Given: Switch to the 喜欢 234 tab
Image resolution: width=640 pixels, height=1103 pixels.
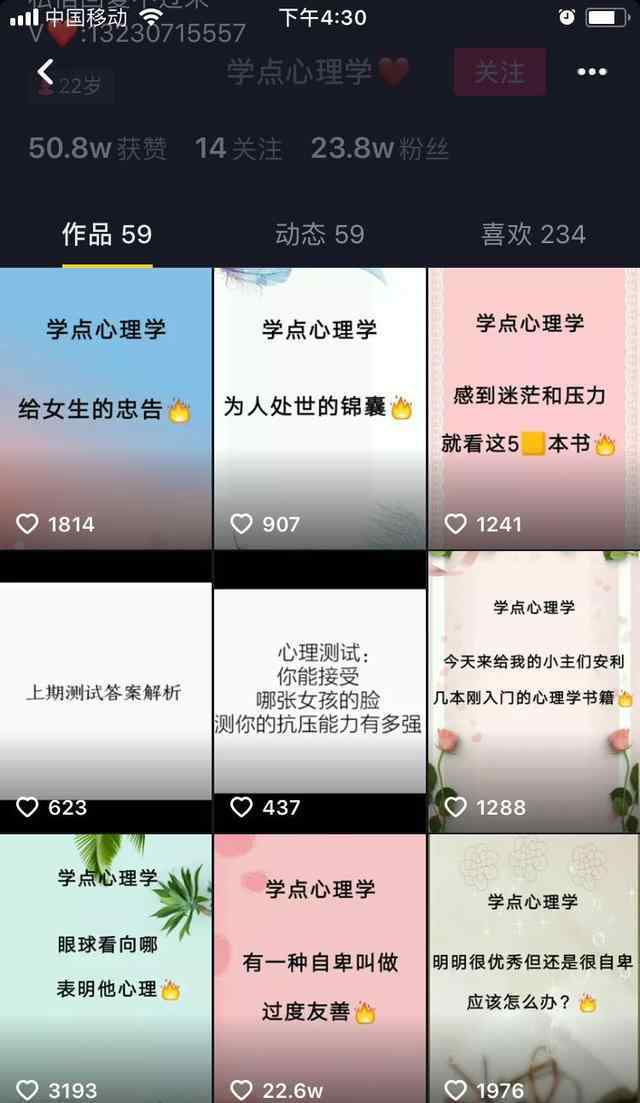Looking at the screenshot, I should [x=533, y=235].
